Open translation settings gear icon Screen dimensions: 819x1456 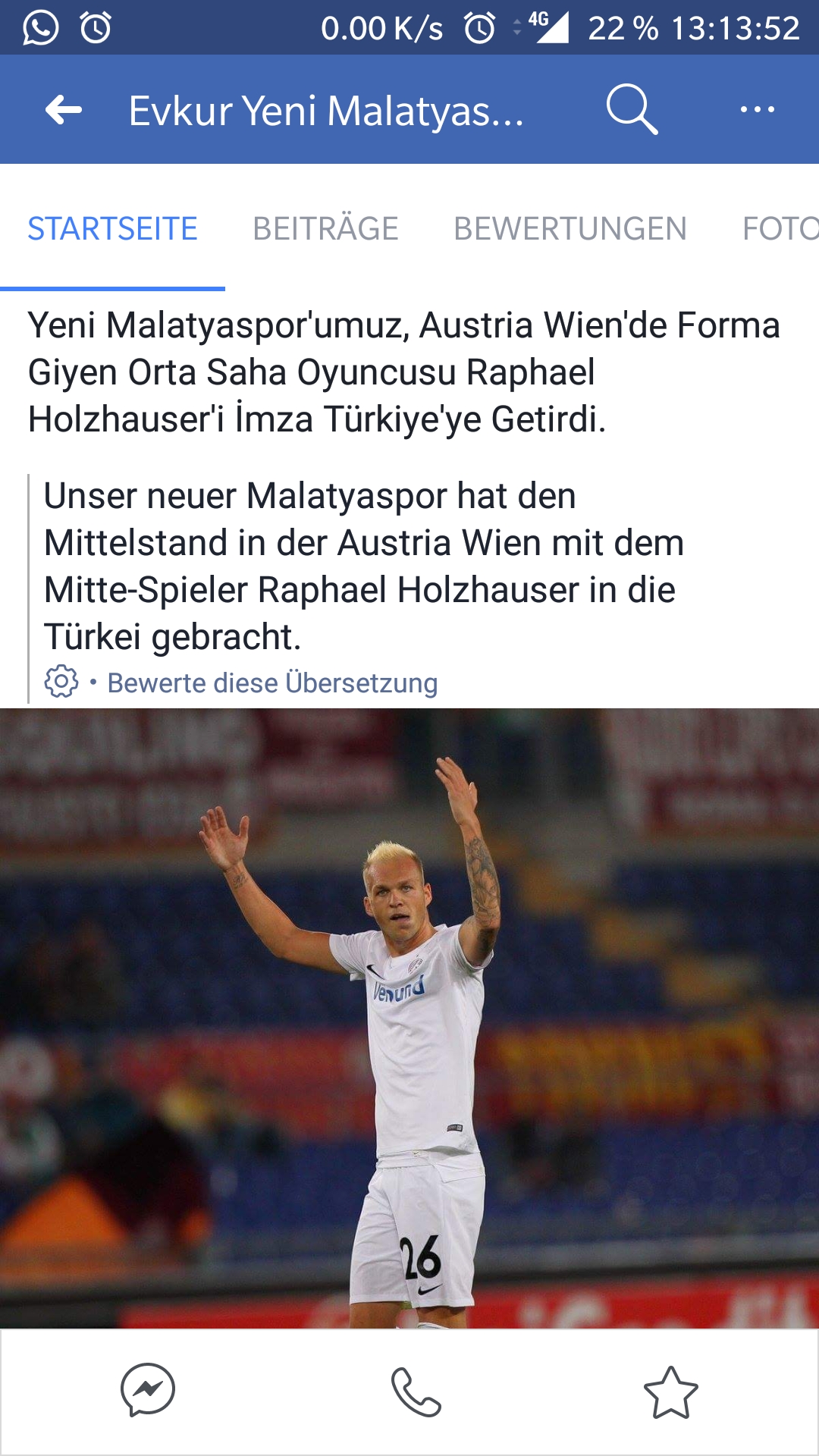coord(61,682)
